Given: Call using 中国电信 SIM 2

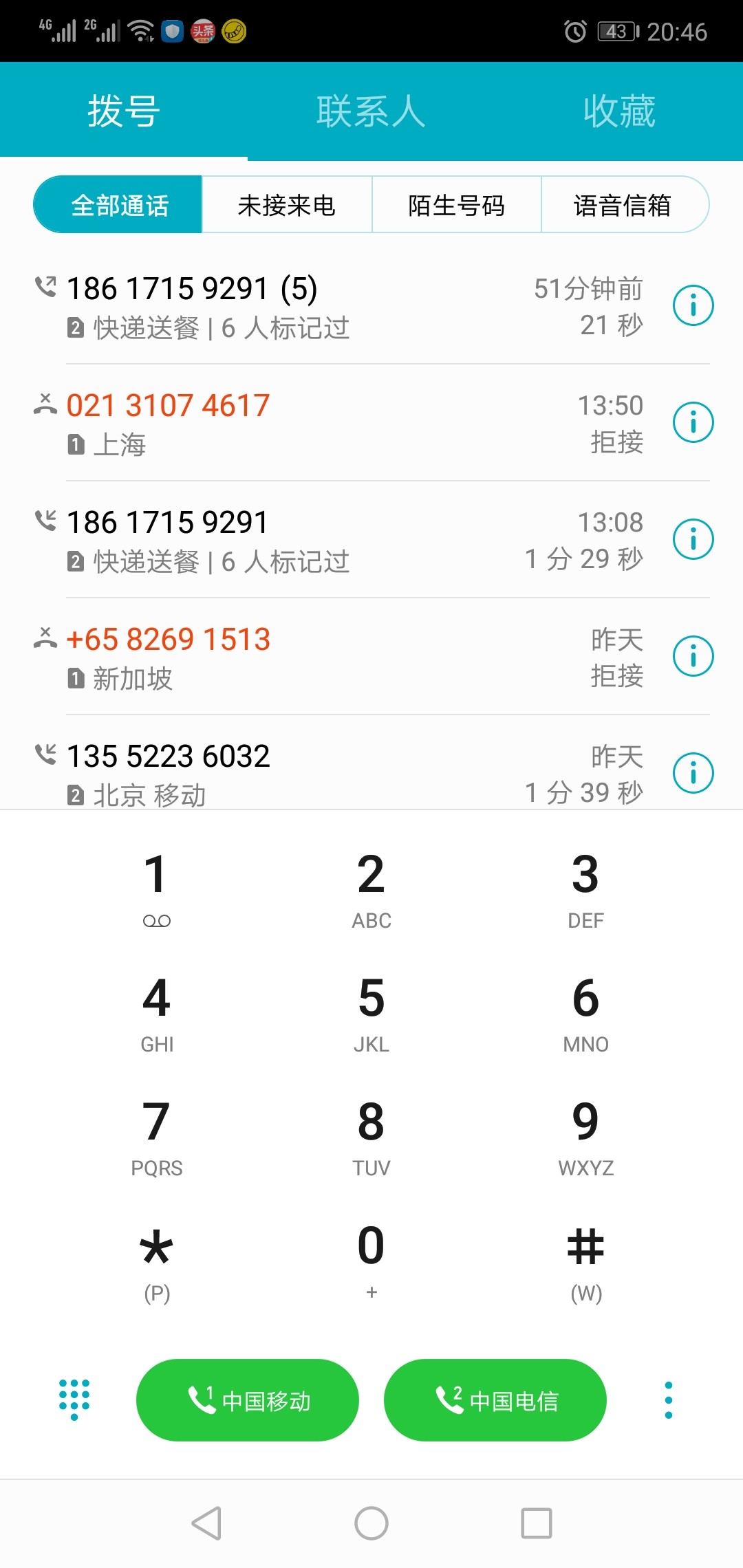Looking at the screenshot, I should coord(495,1400).
